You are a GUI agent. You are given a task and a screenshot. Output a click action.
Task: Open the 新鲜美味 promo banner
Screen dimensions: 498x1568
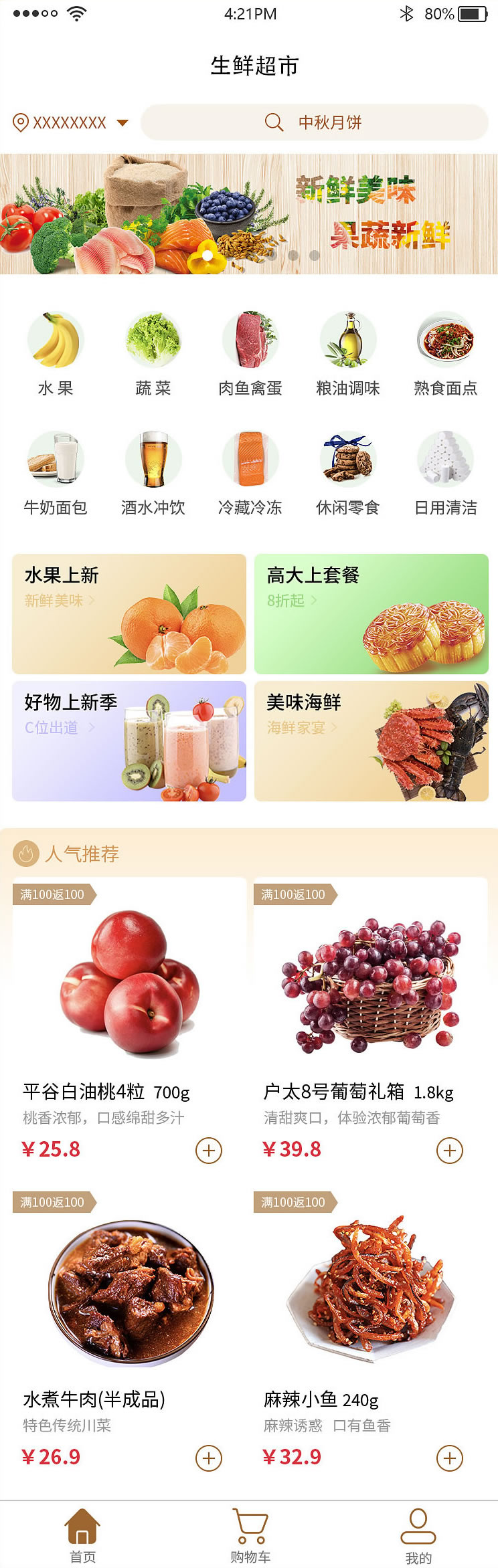pyautogui.click(x=249, y=214)
